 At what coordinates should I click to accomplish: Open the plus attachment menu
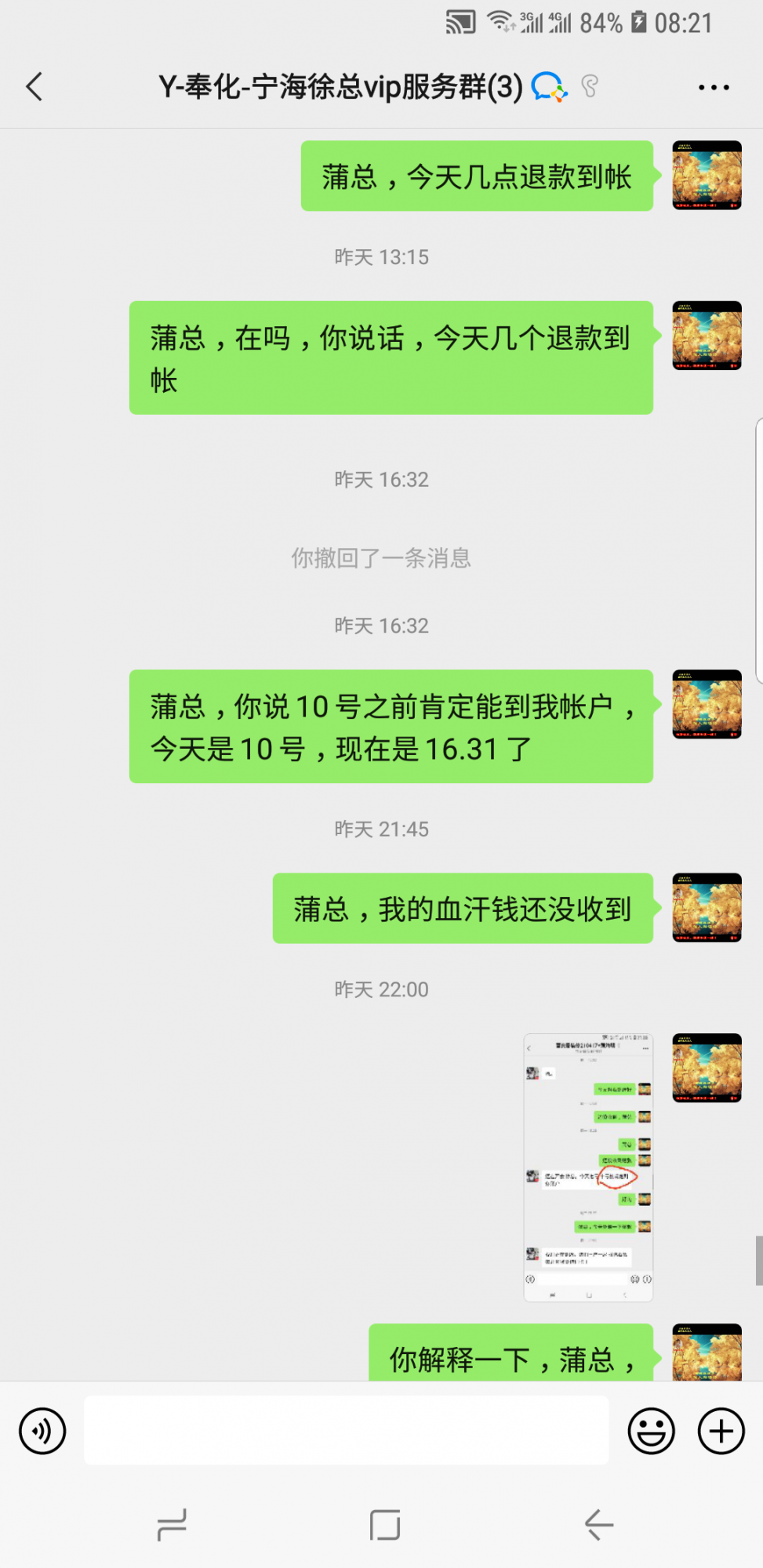[721, 1432]
